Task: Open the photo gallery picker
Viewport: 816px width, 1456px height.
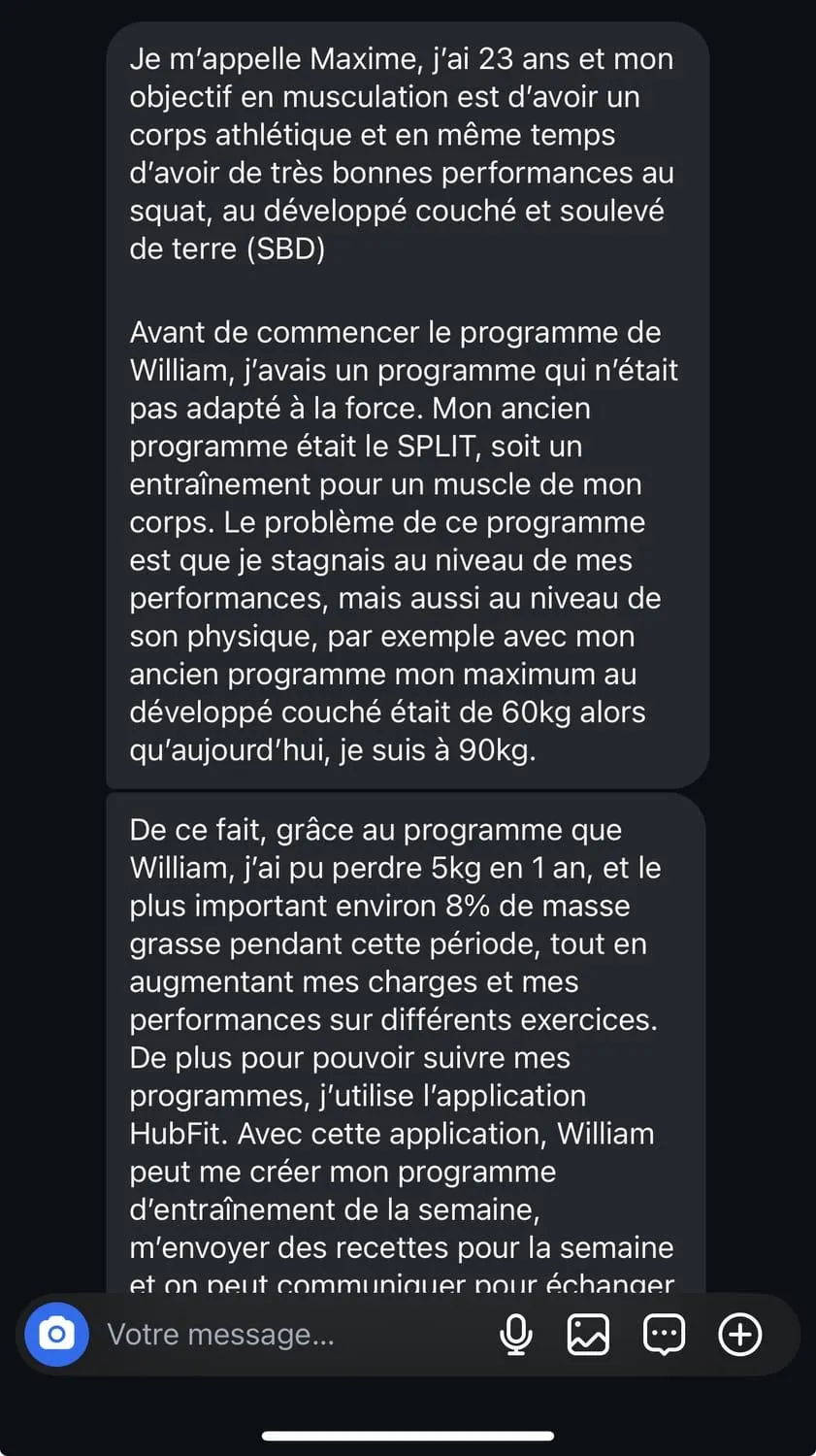Action: tap(588, 1335)
